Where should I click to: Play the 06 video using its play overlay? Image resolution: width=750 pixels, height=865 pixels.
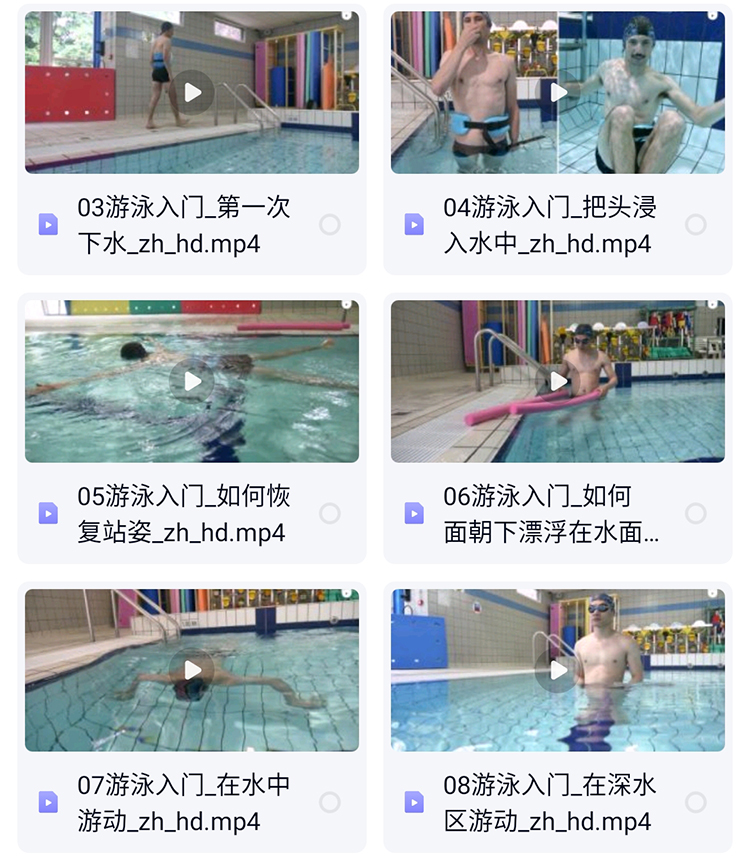coord(557,381)
